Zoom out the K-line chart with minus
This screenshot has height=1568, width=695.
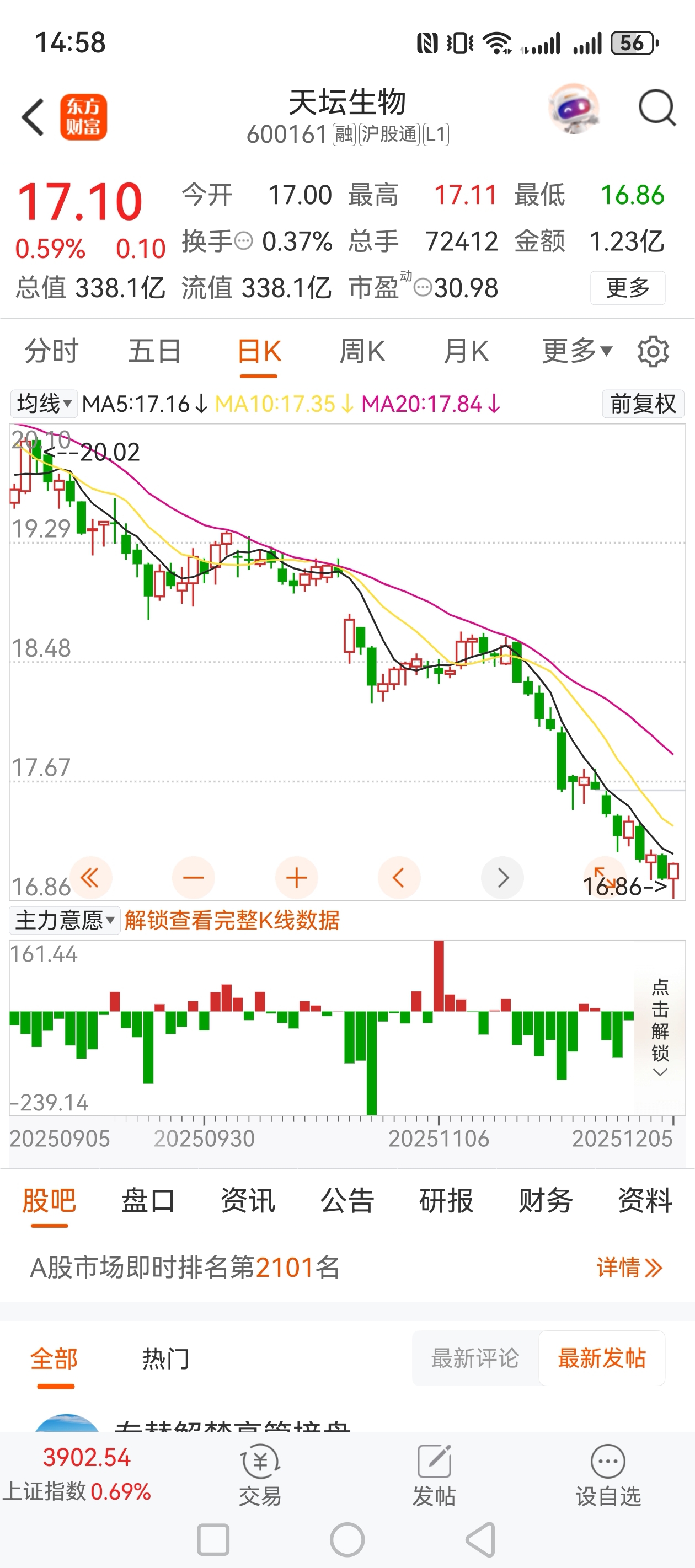pos(194,878)
